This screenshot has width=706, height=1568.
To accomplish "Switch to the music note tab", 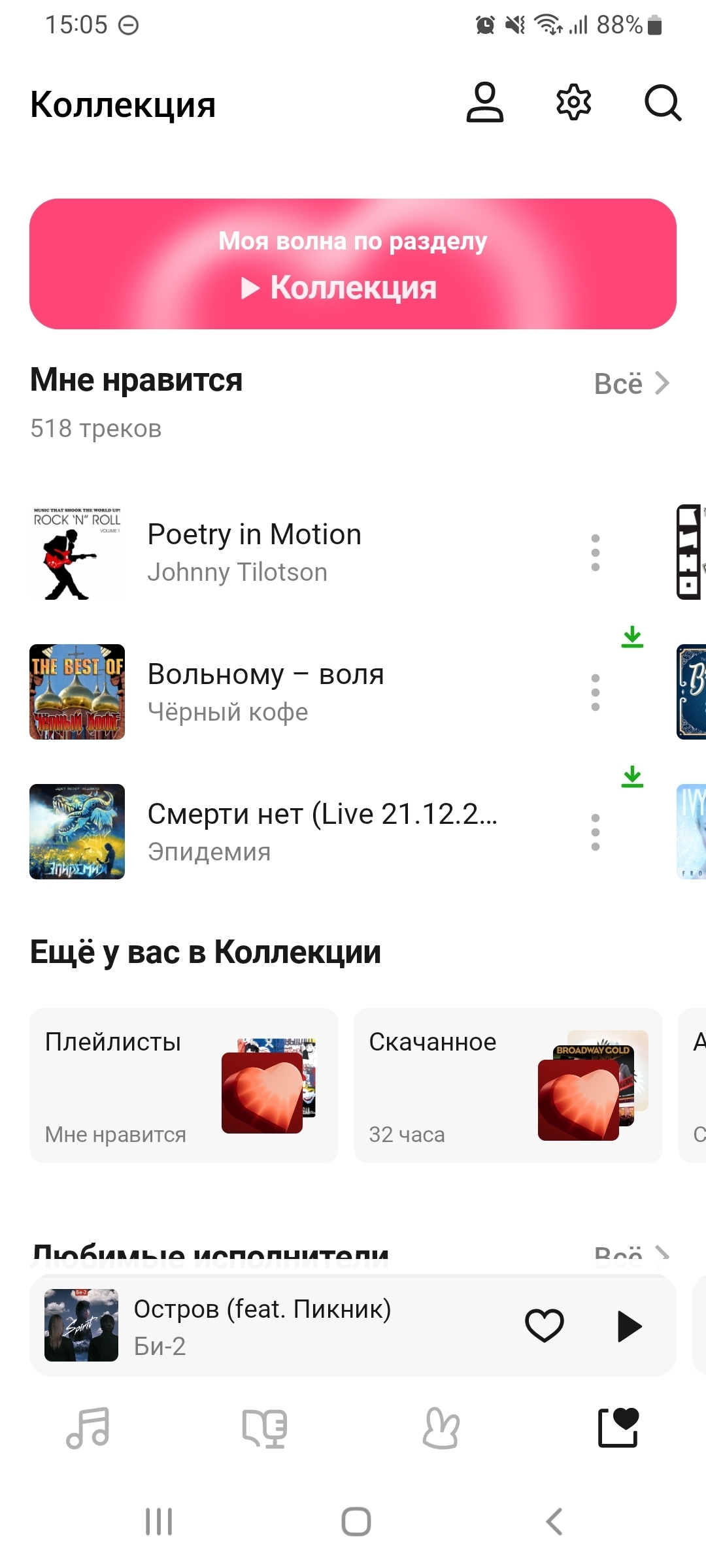I will [x=88, y=1428].
